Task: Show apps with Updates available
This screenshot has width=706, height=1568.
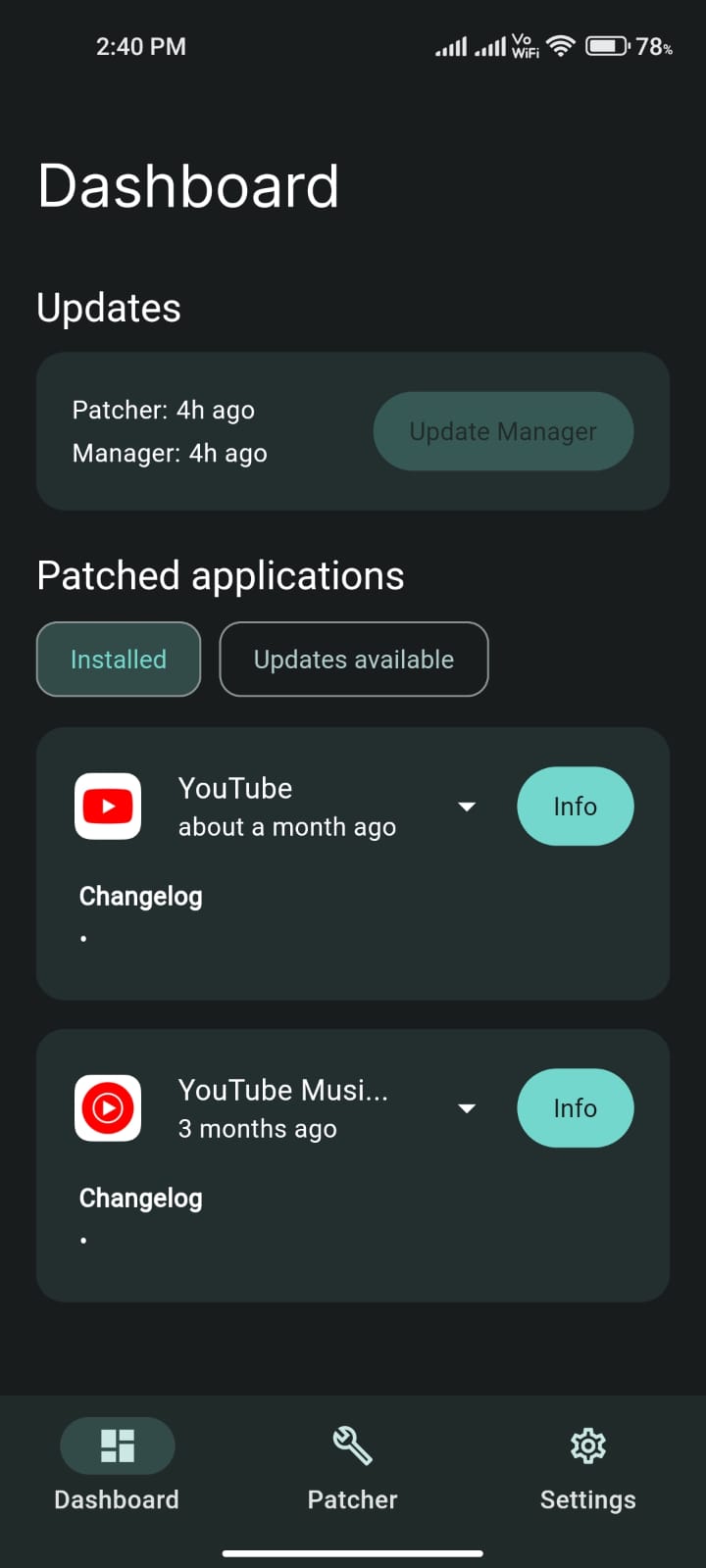Action: tap(354, 660)
